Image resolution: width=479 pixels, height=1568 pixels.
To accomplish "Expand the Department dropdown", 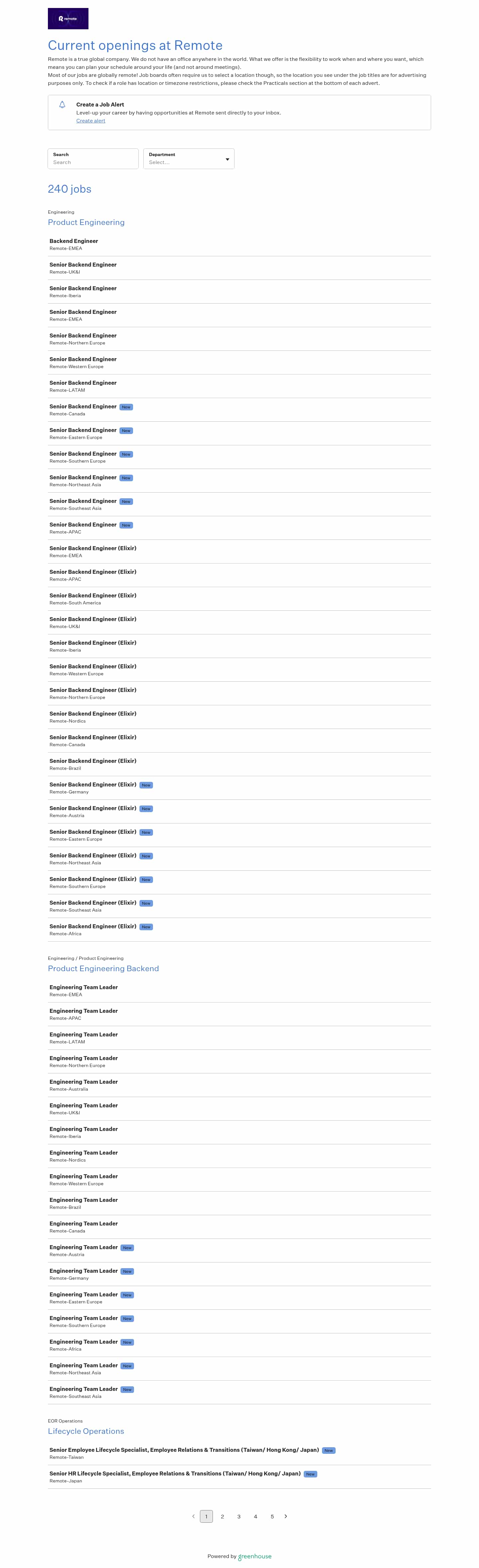I will point(189,159).
